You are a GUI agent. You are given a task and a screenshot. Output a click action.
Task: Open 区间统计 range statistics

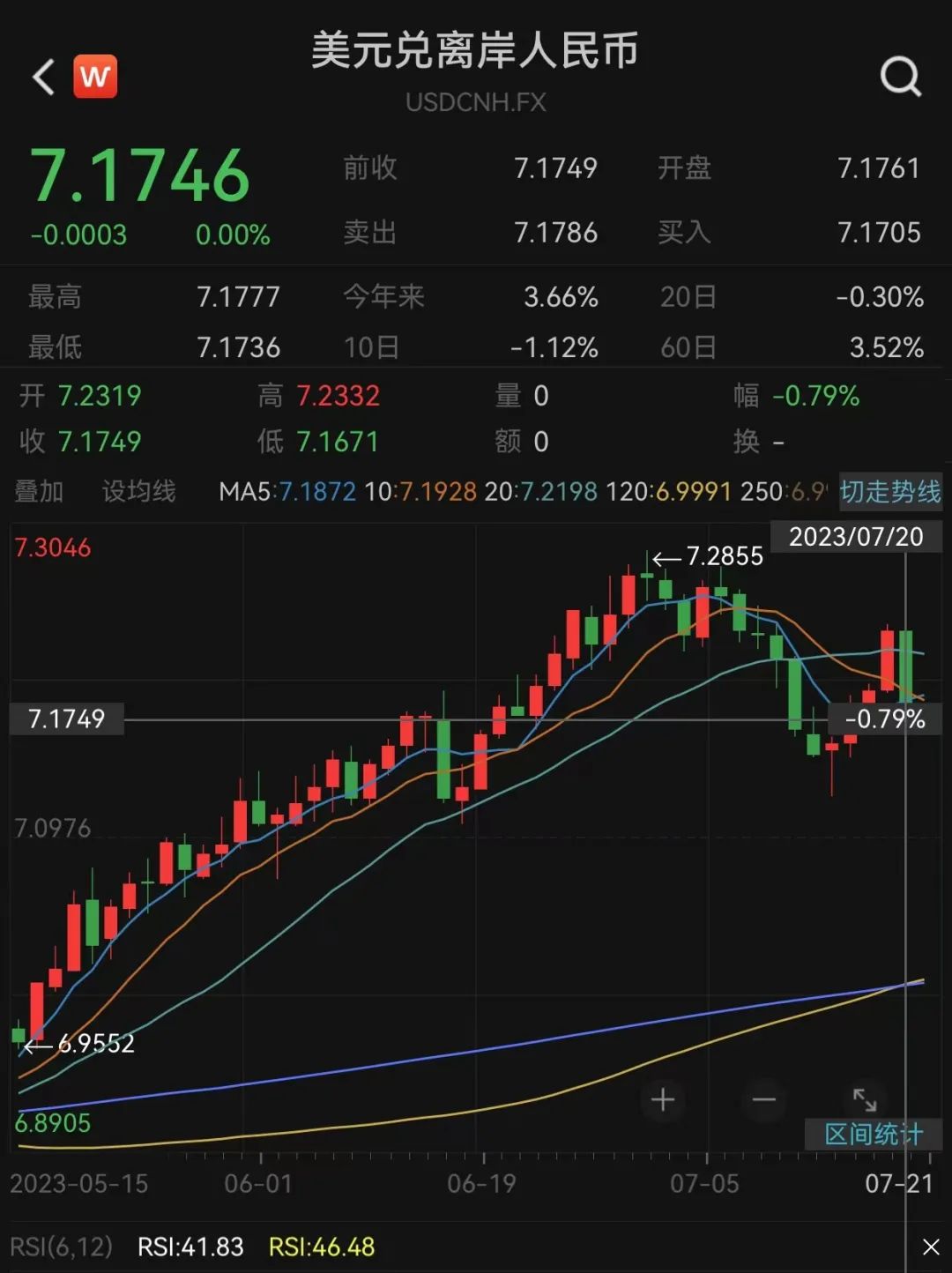[873, 1134]
